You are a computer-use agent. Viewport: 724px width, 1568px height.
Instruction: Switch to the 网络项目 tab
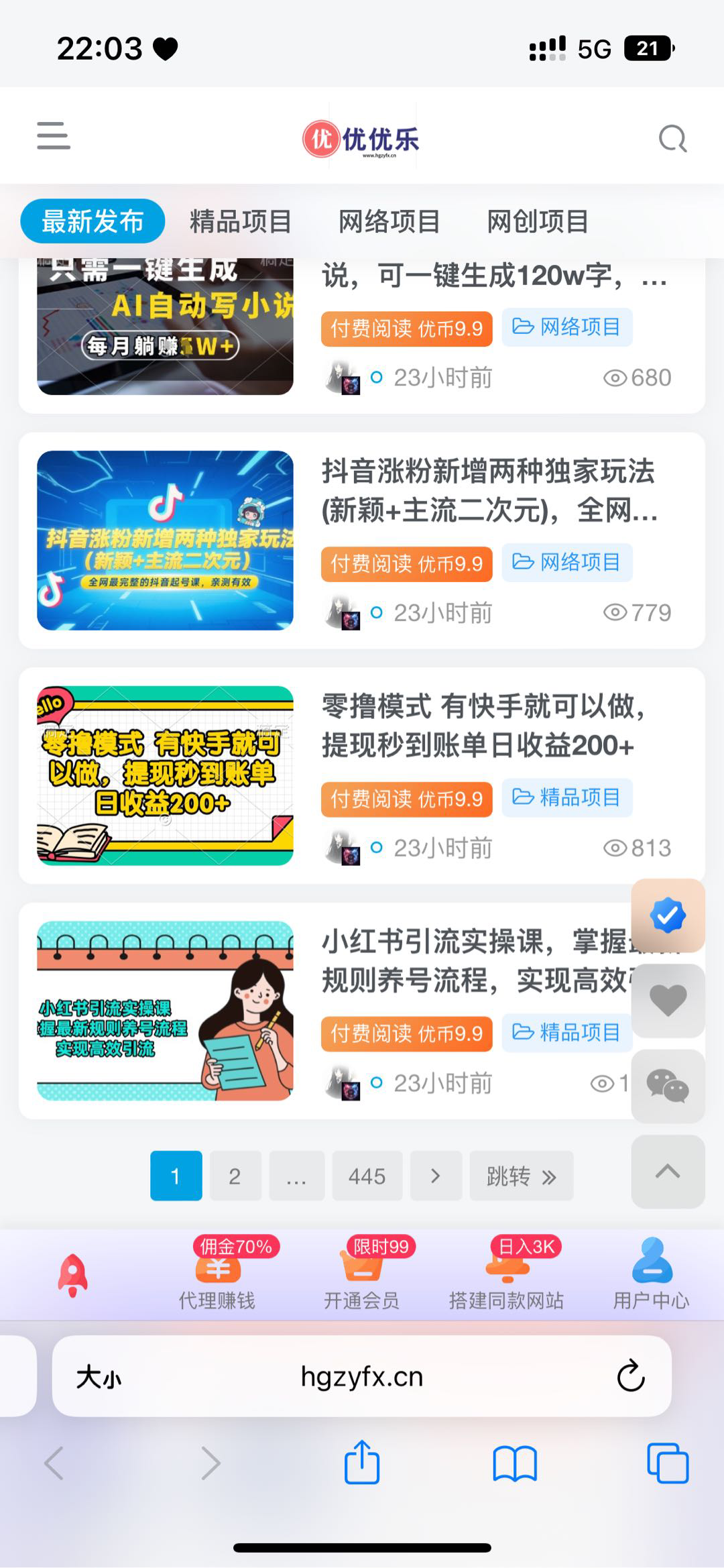389,221
